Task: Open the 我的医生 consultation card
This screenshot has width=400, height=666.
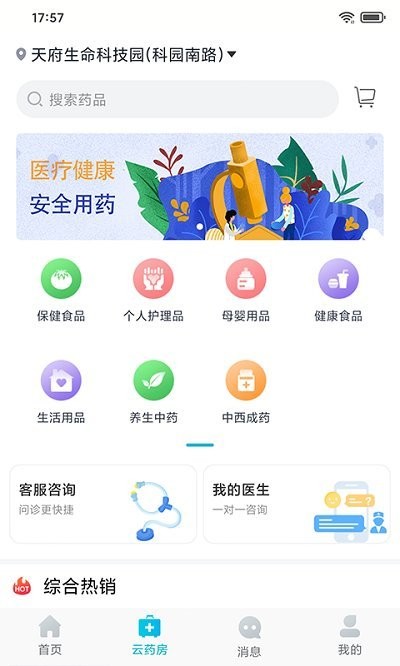Action: [297, 504]
